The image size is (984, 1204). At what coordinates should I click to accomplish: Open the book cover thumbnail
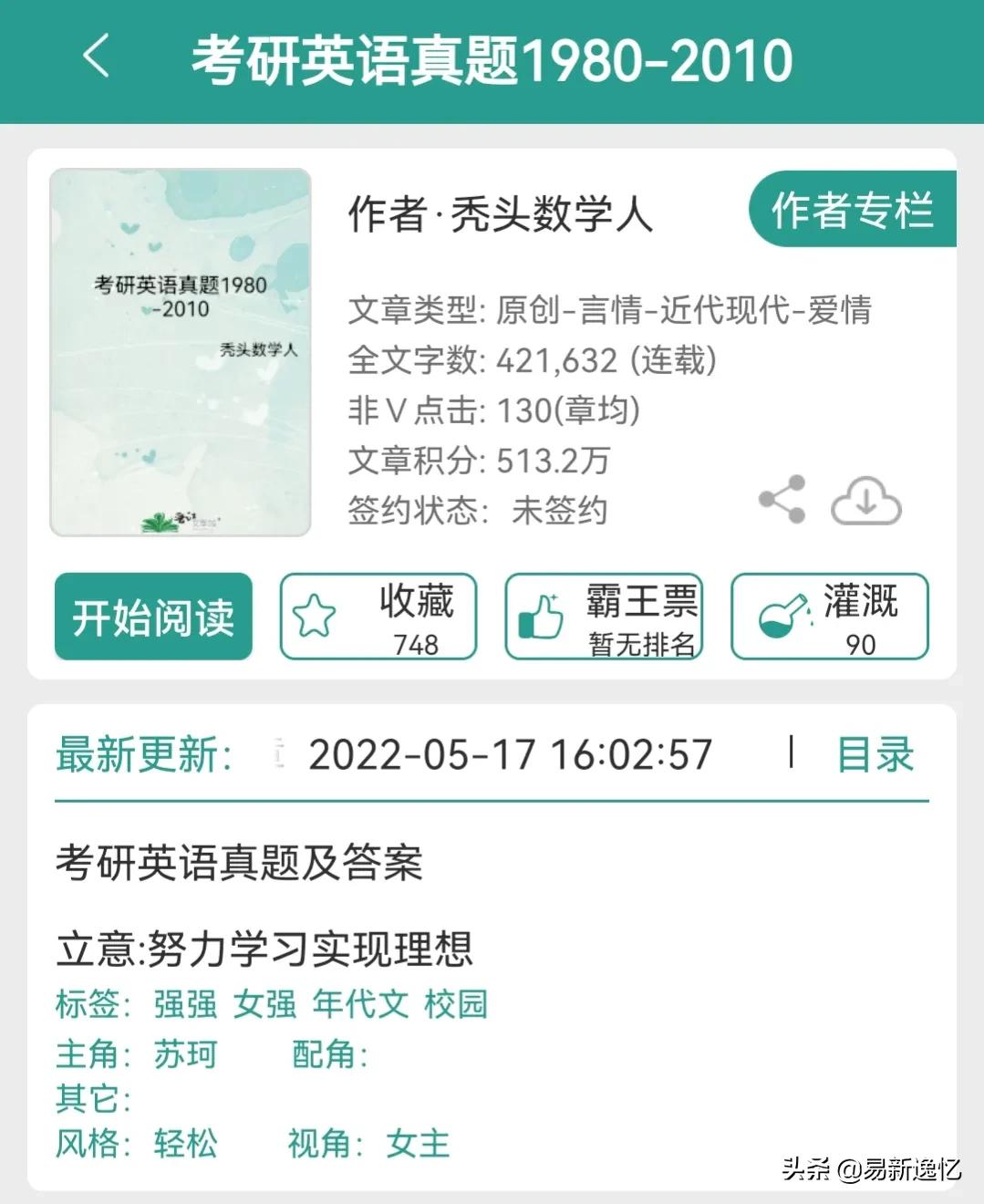click(181, 352)
